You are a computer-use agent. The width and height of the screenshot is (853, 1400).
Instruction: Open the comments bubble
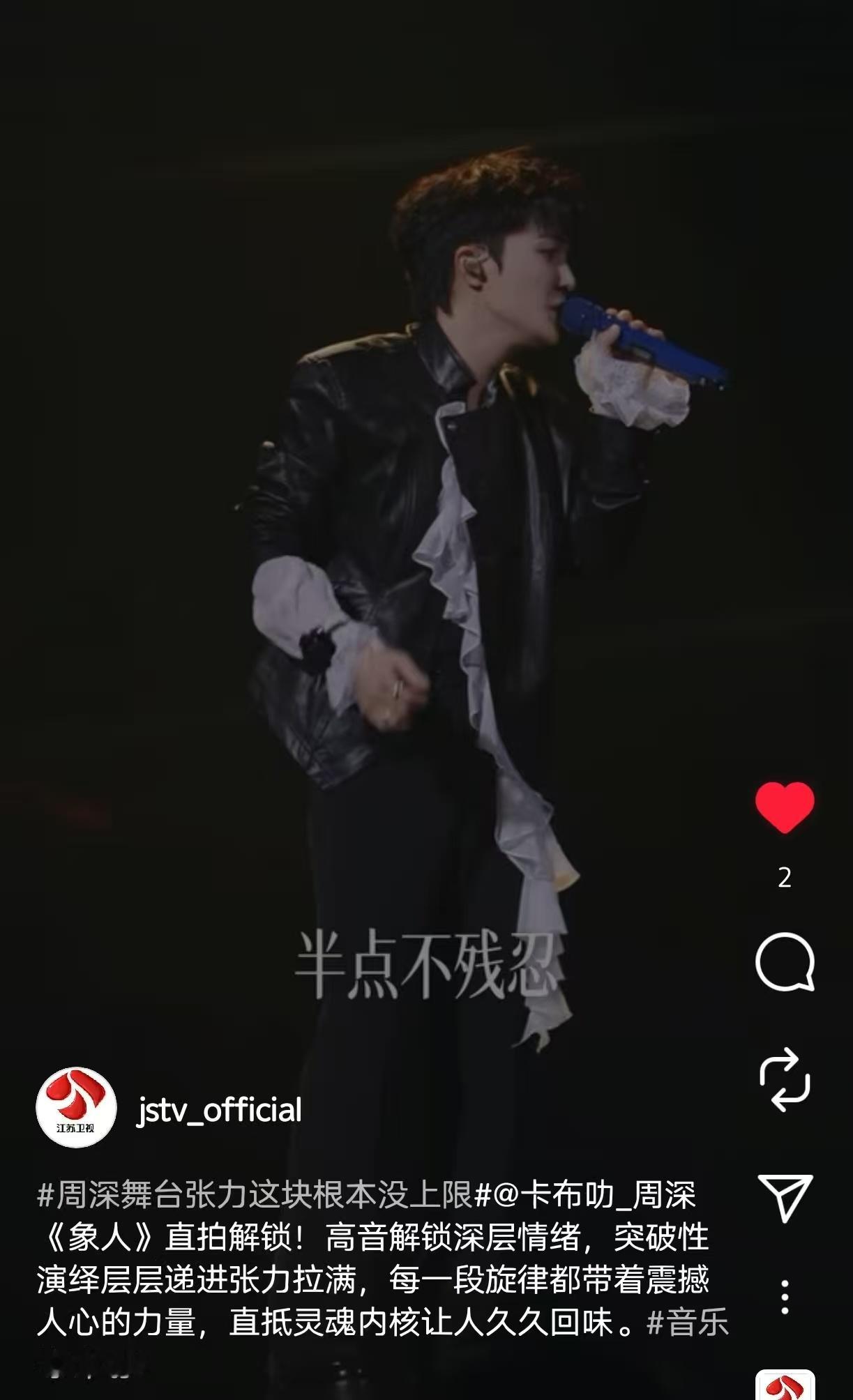[x=785, y=962]
